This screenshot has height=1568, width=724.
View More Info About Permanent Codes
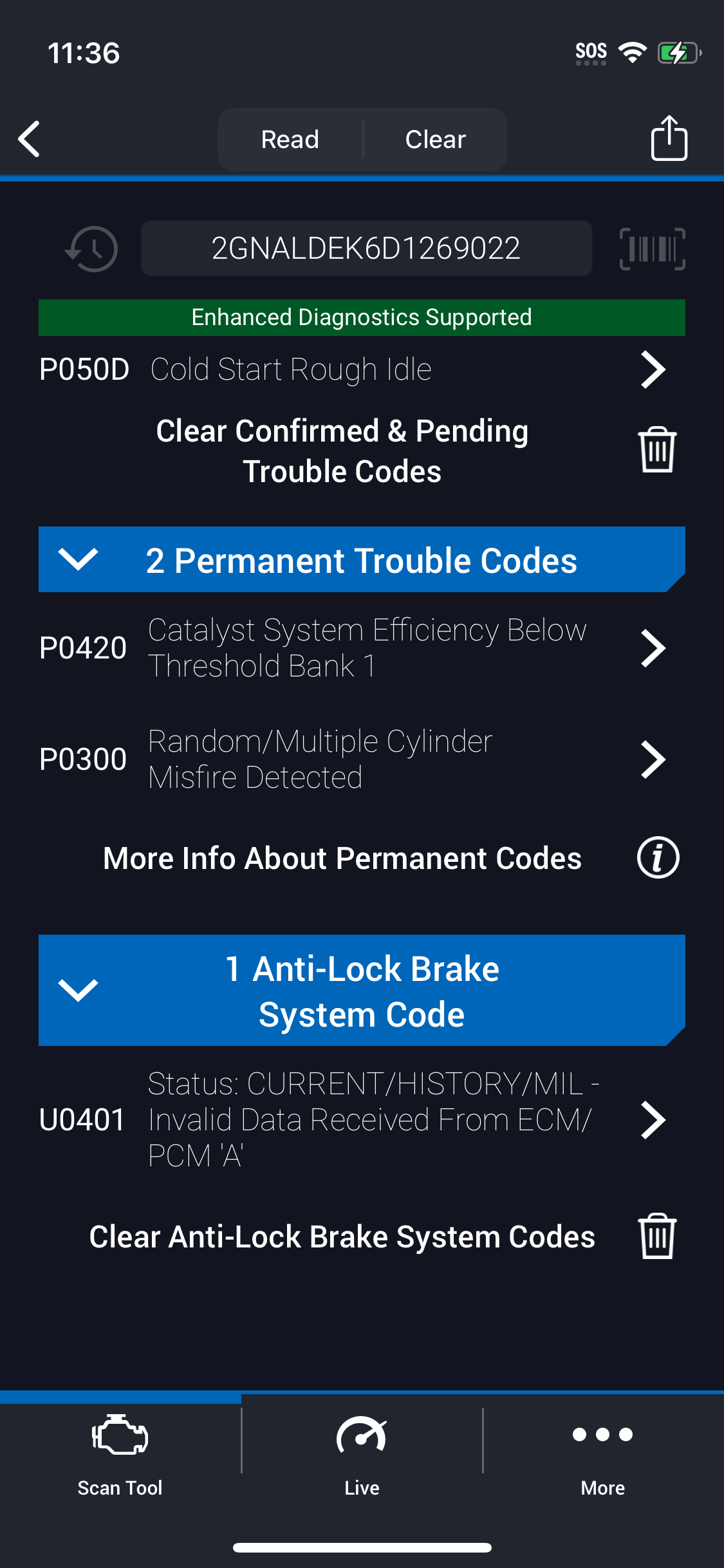click(362, 858)
